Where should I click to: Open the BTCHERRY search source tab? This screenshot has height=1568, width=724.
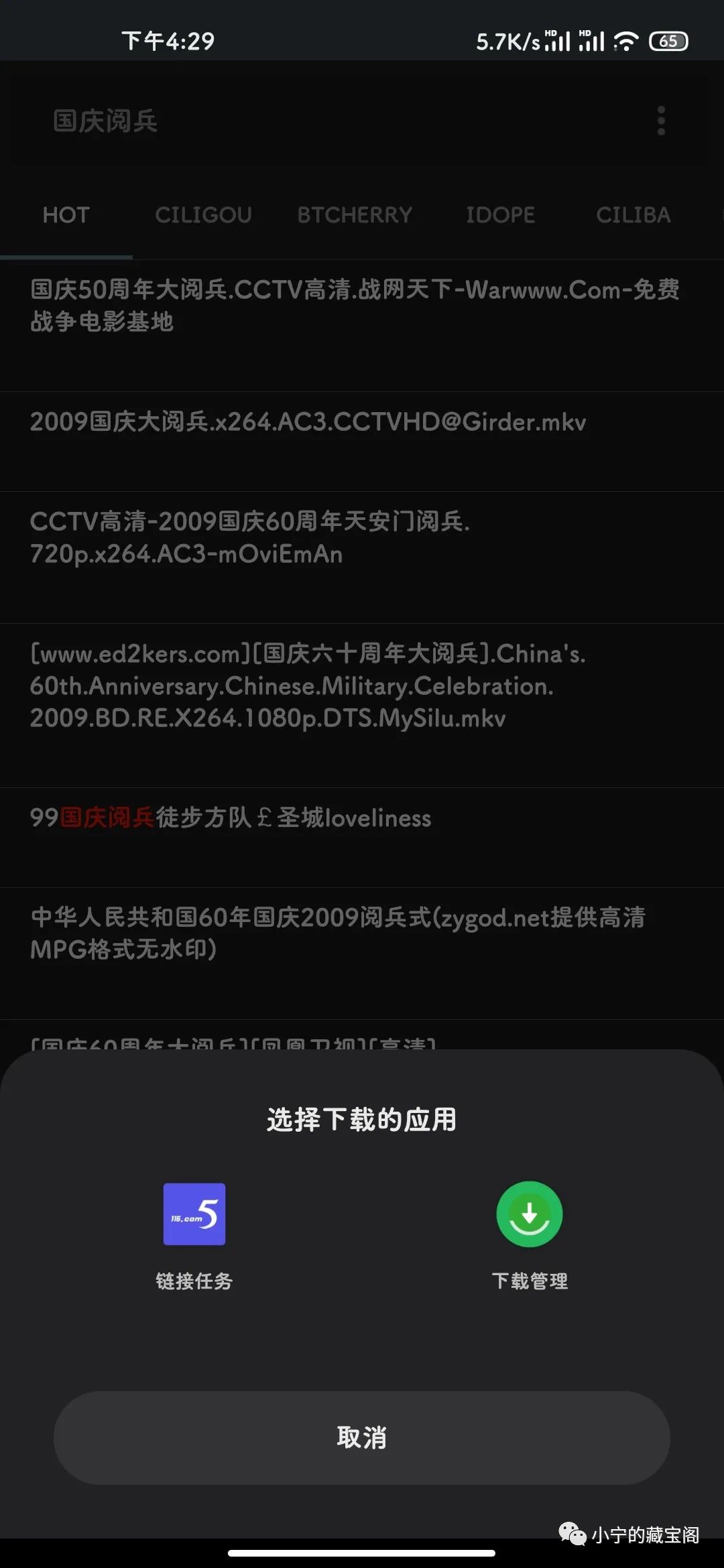pyautogui.click(x=354, y=215)
